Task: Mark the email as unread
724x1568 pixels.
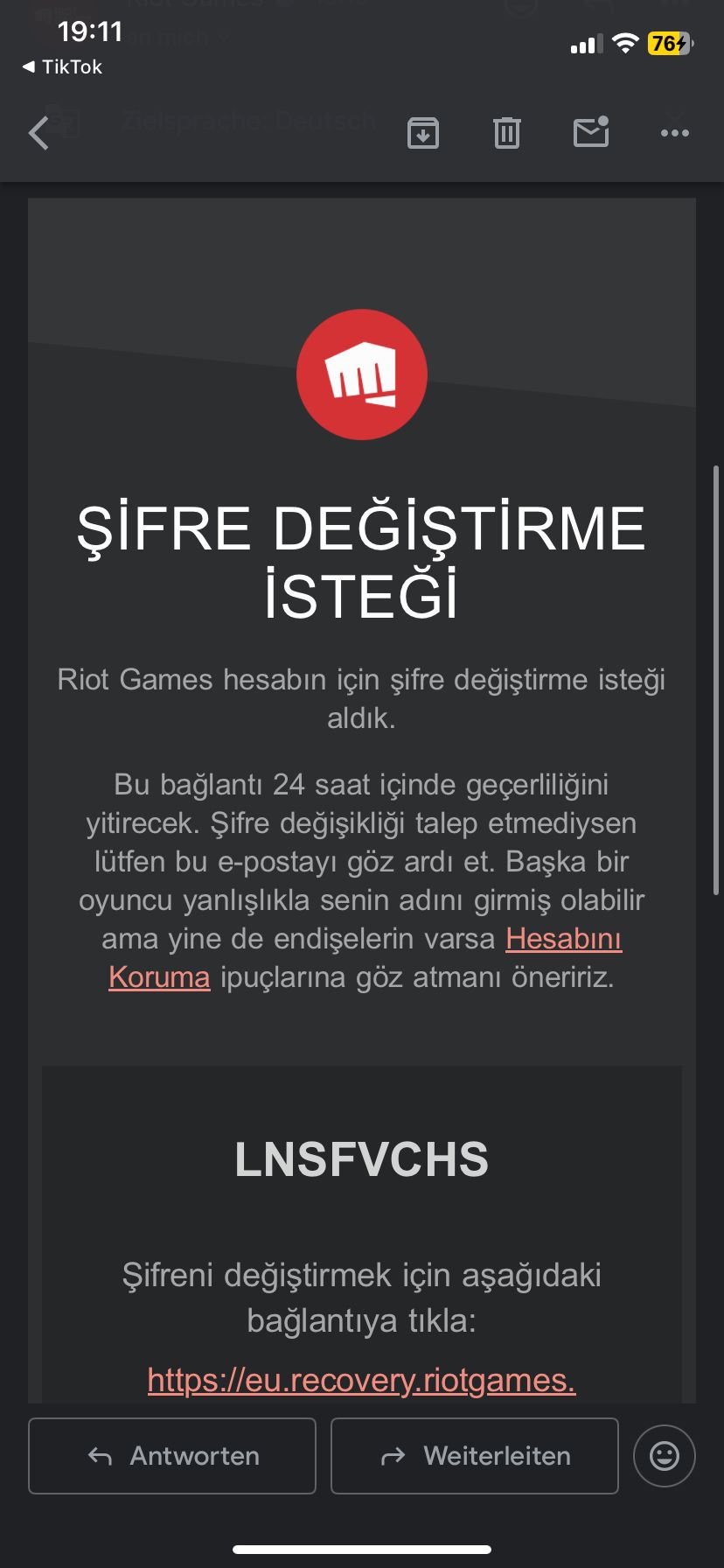Action: click(591, 133)
